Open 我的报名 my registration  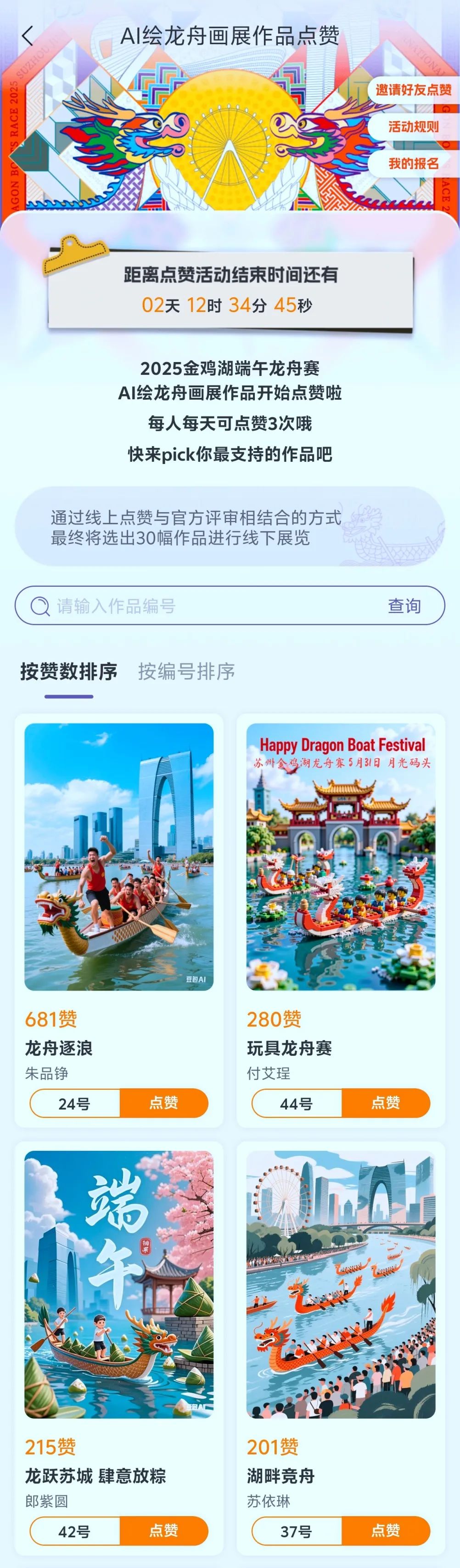[x=413, y=164]
